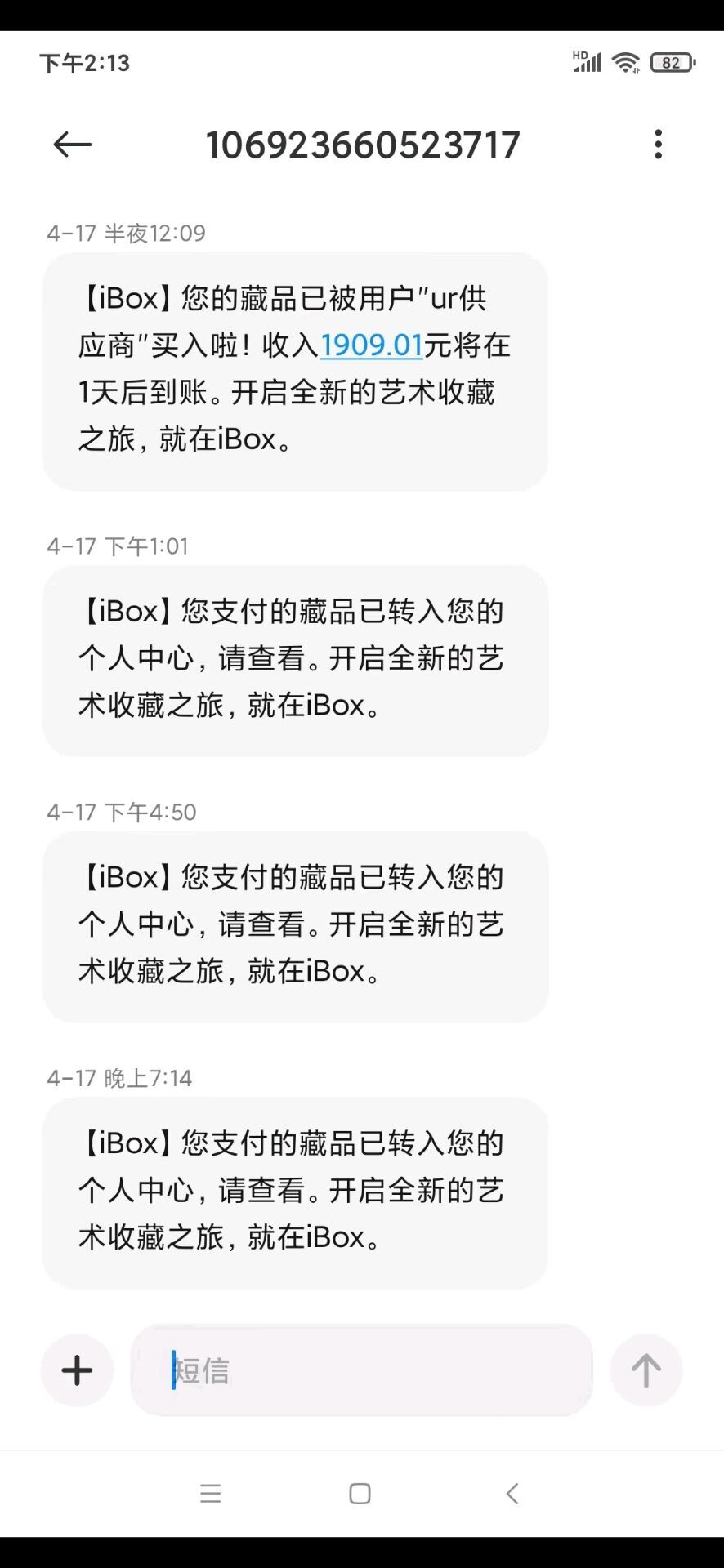The image size is (724, 1568).
Task: Send the message with the arrow button
Action: [x=646, y=1370]
